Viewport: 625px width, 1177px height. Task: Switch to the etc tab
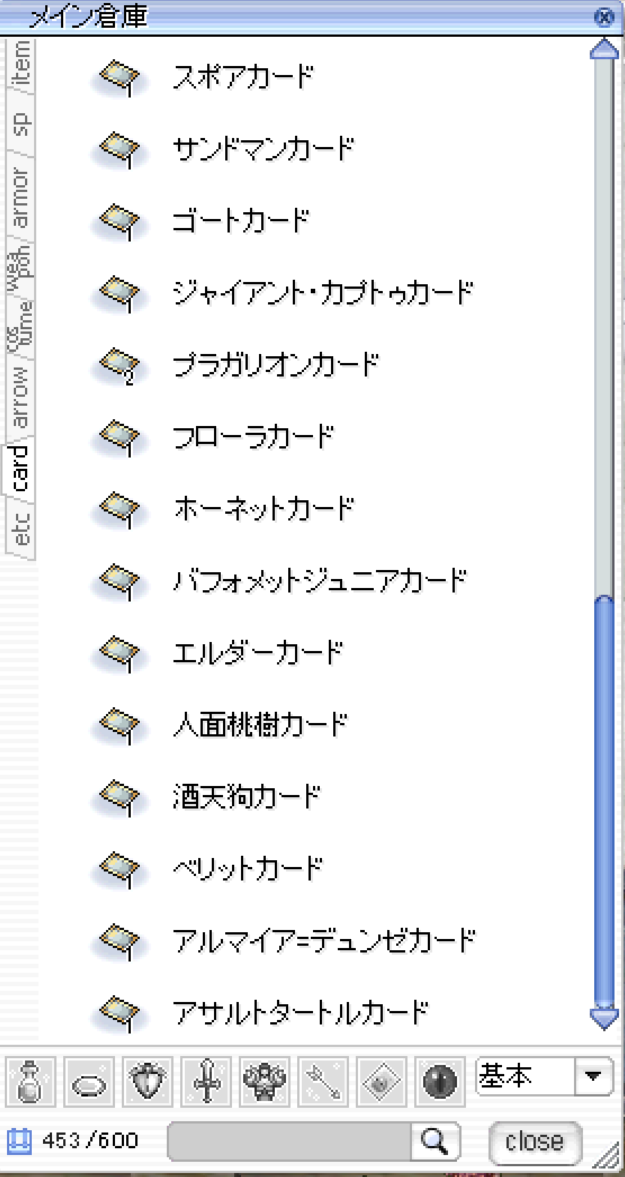coord(21,529)
